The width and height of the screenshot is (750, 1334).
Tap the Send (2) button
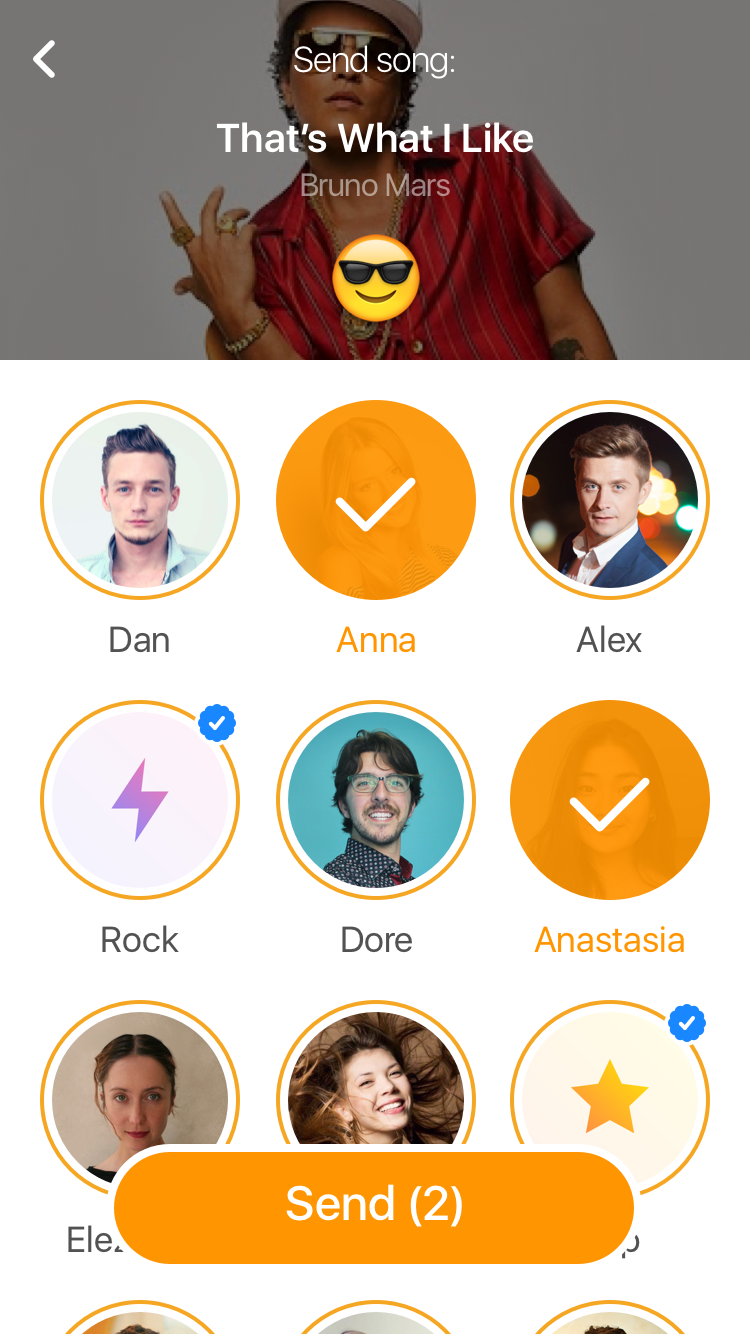tap(374, 1204)
